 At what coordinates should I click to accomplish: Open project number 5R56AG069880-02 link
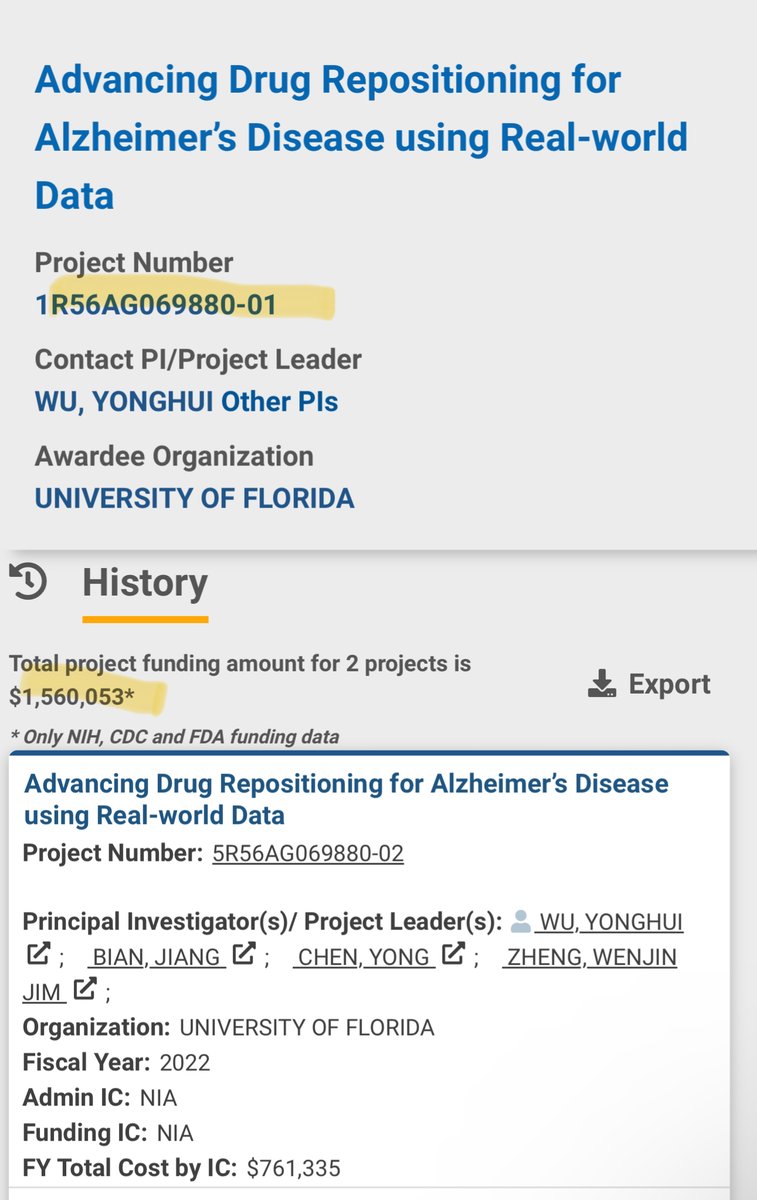point(308,854)
